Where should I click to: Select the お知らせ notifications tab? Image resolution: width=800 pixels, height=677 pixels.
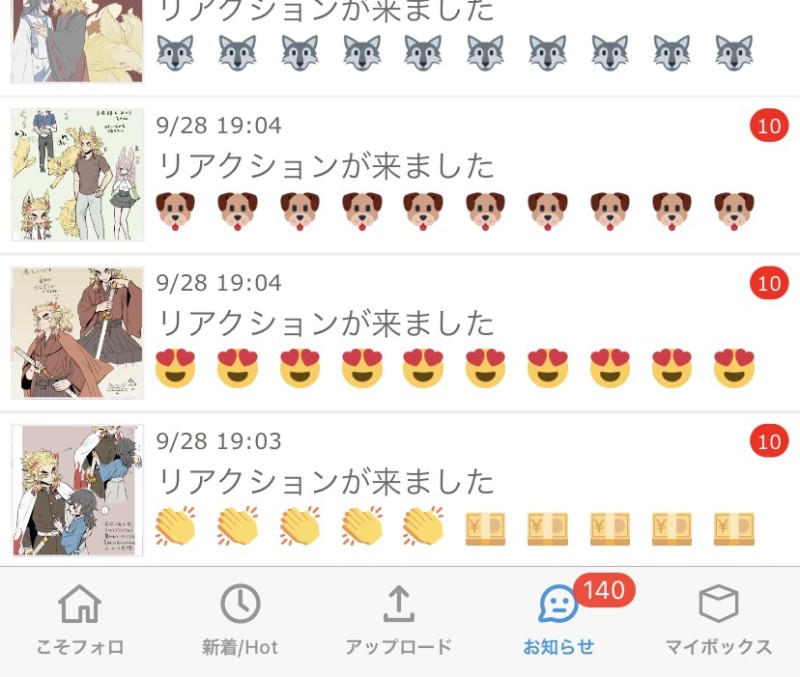coord(558,620)
